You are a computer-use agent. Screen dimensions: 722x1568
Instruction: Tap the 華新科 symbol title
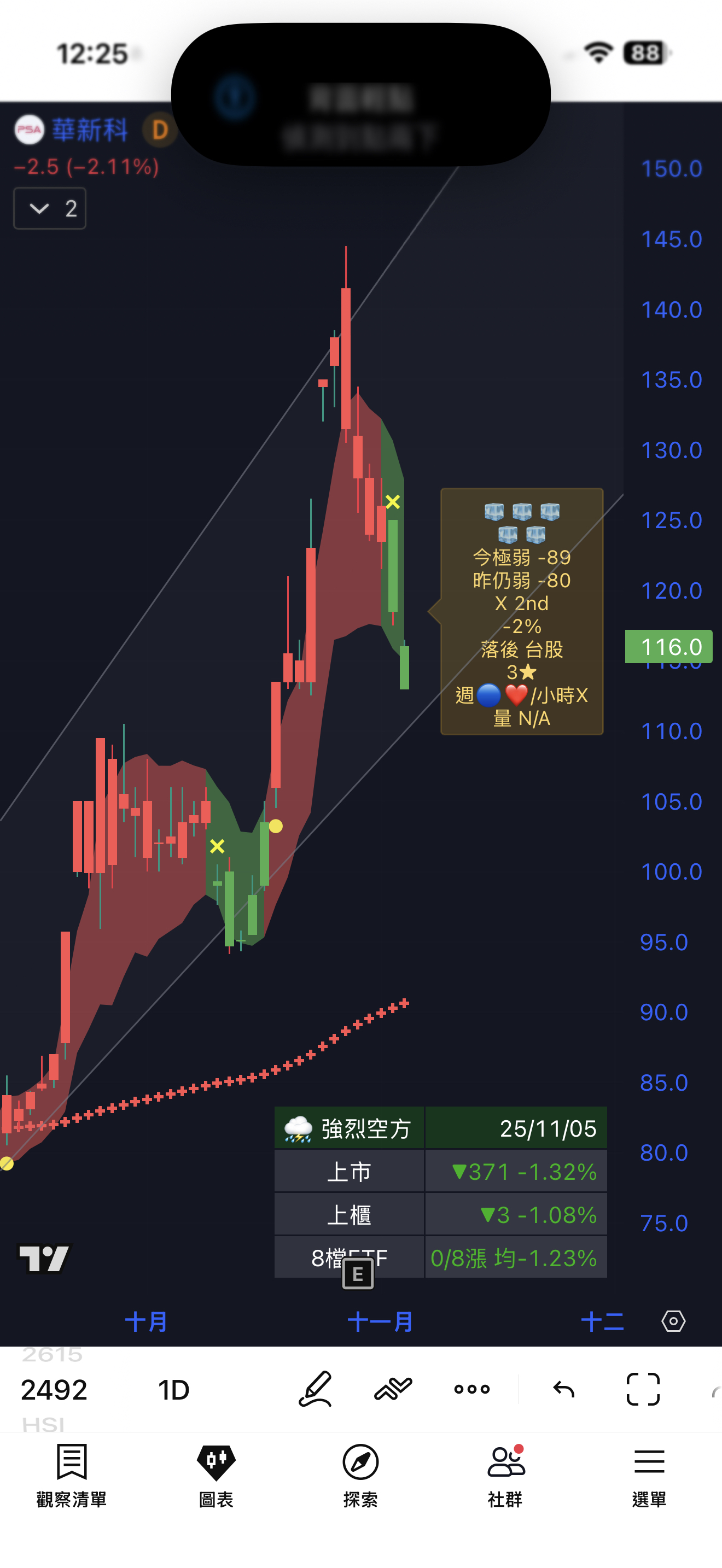pyautogui.click(x=90, y=130)
